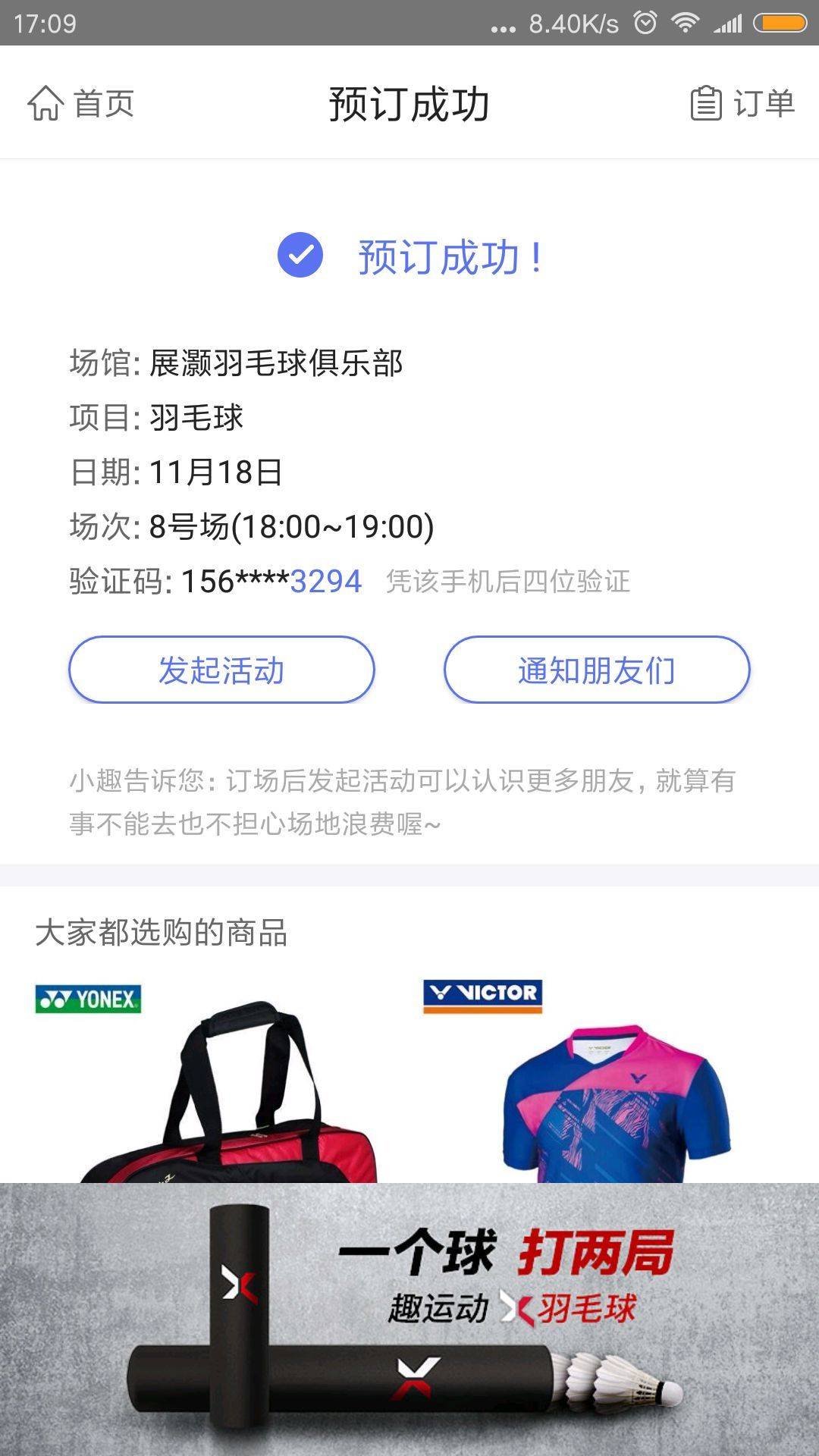Tap 发起活动 button

tap(221, 670)
